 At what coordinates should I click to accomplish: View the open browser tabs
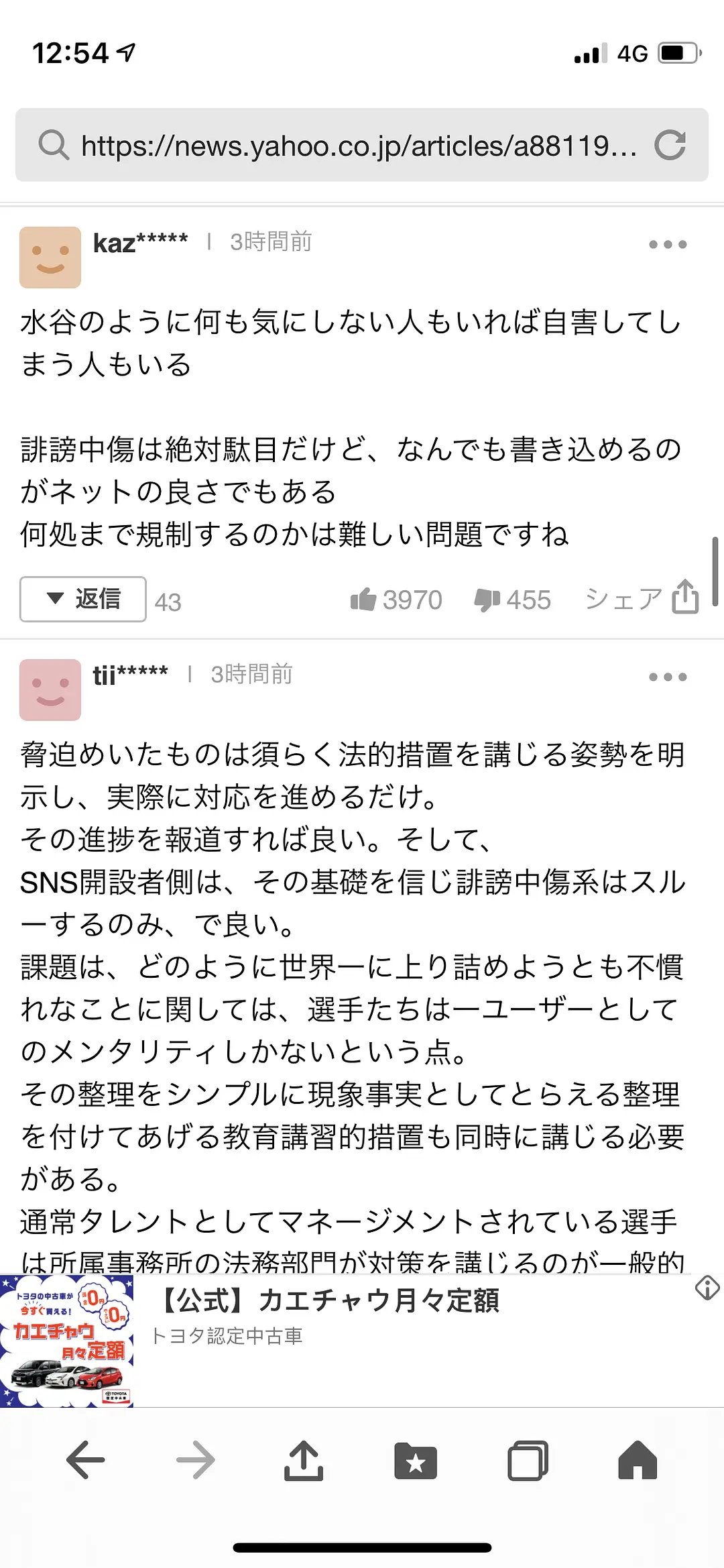[528, 1460]
